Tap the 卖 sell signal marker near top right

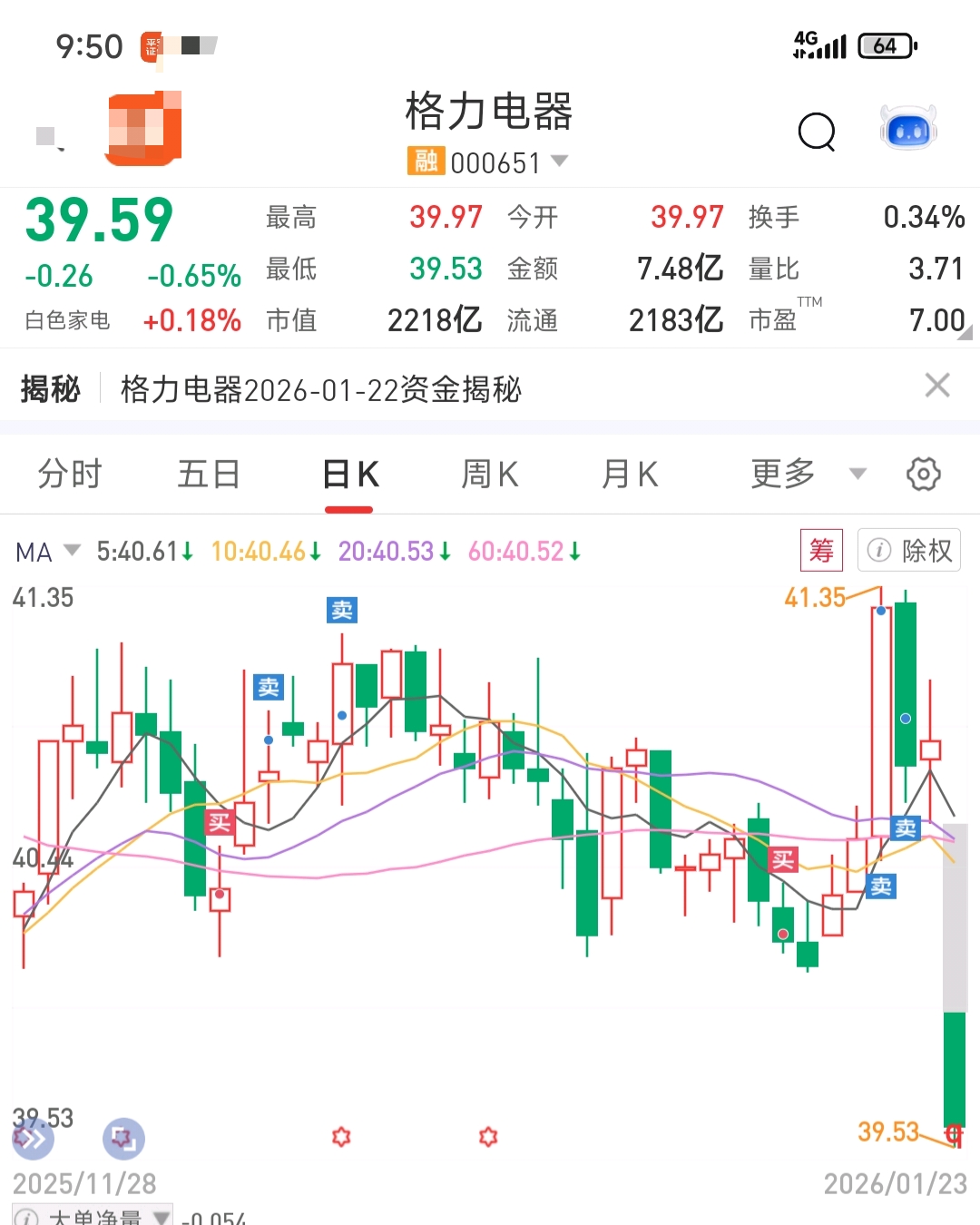(906, 828)
